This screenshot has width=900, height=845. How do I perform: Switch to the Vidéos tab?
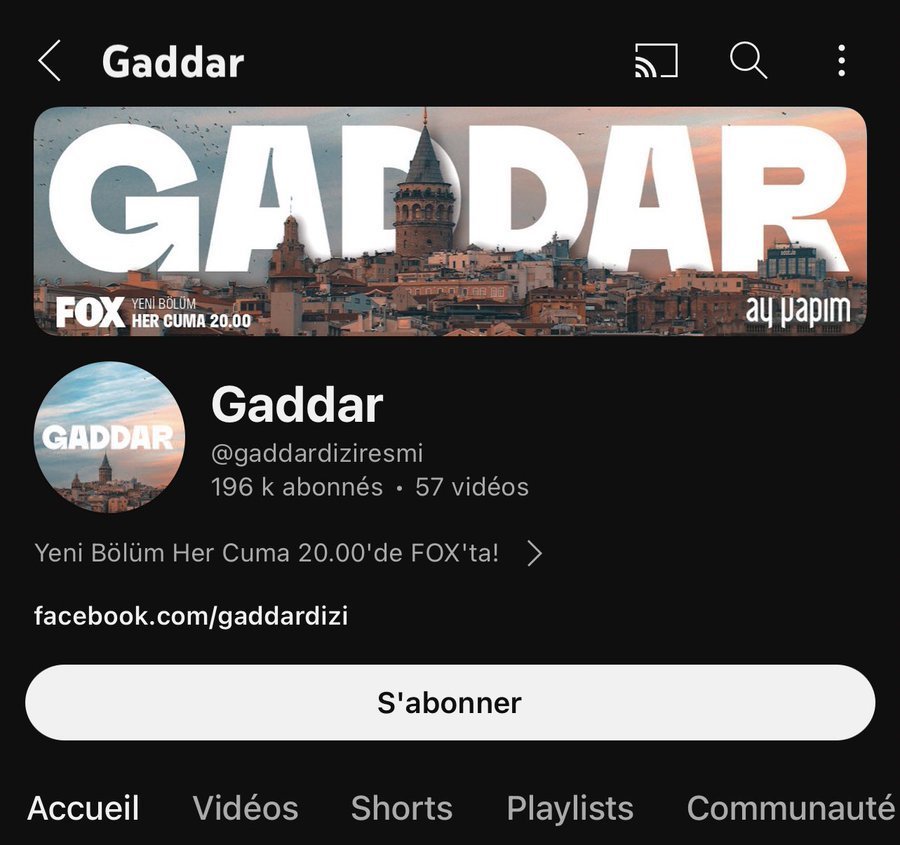pos(245,808)
